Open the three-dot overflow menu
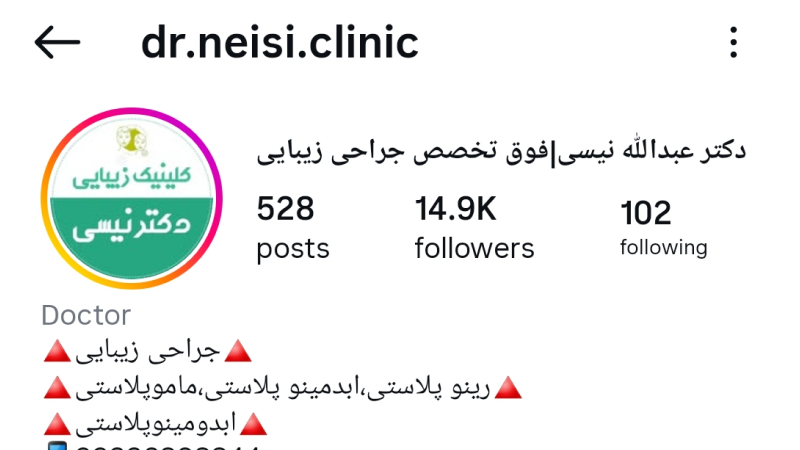800x450 pixels. coord(734,42)
